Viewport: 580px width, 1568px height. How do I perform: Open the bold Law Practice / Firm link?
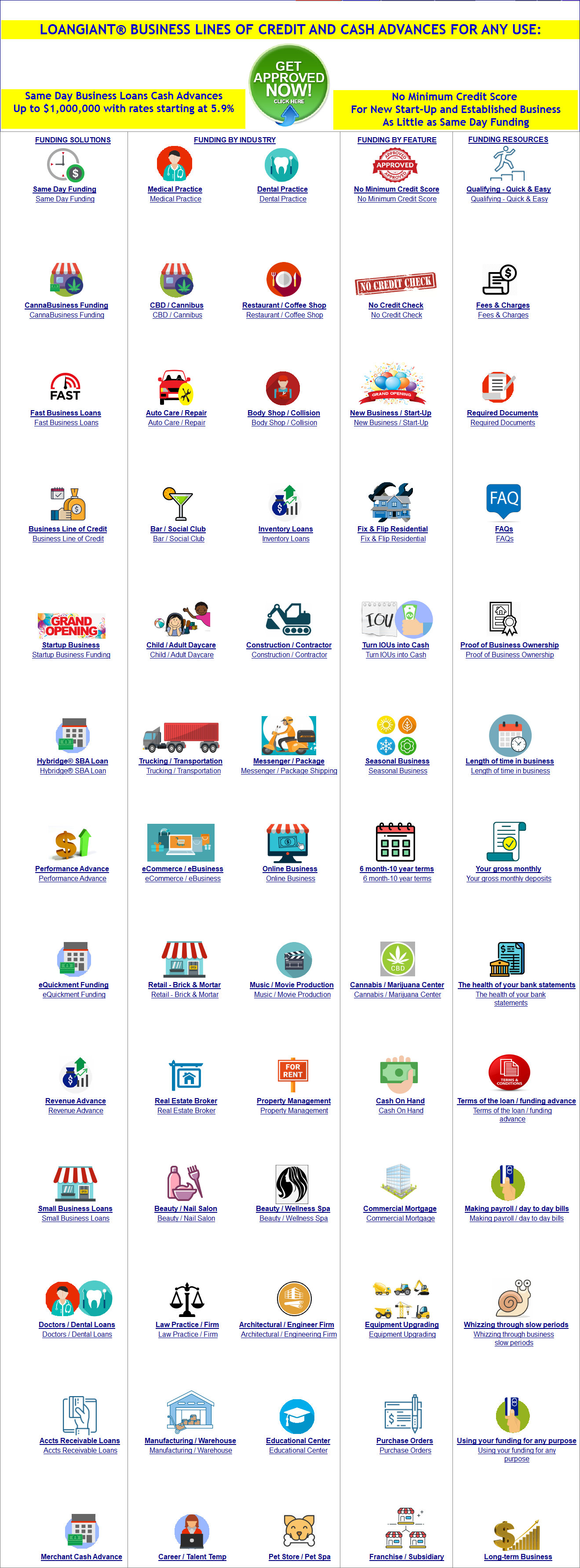(x=187, y=1324)
